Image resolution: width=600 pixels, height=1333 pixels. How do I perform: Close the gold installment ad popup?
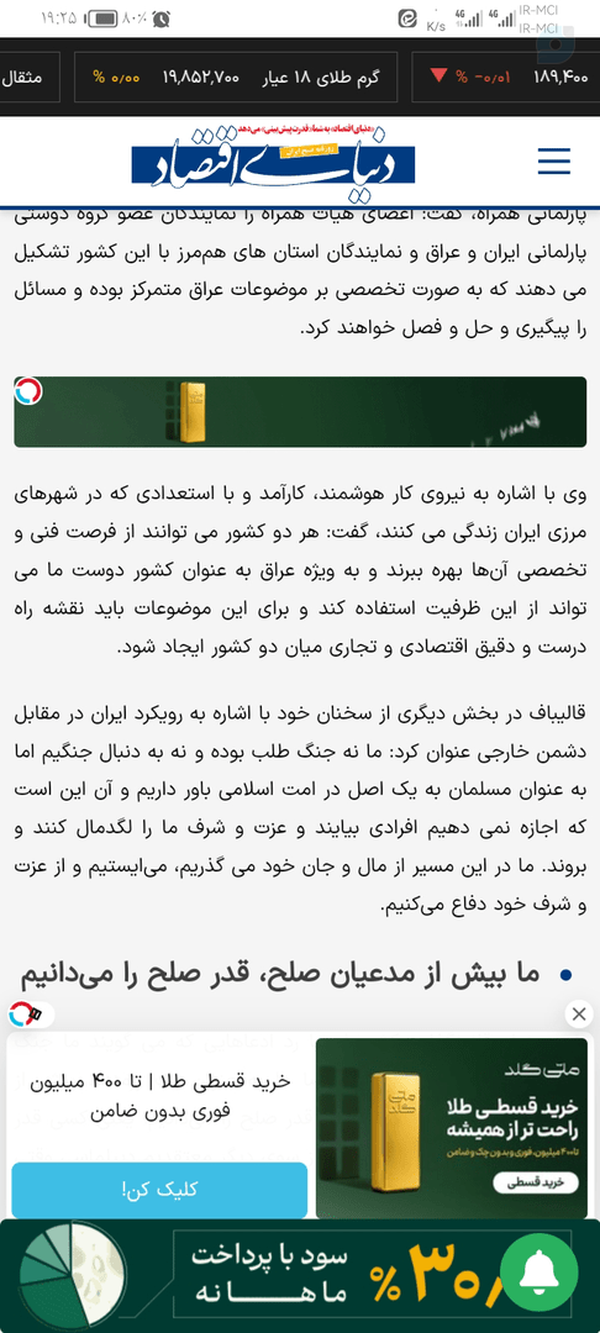click(x=578, y=1013)
